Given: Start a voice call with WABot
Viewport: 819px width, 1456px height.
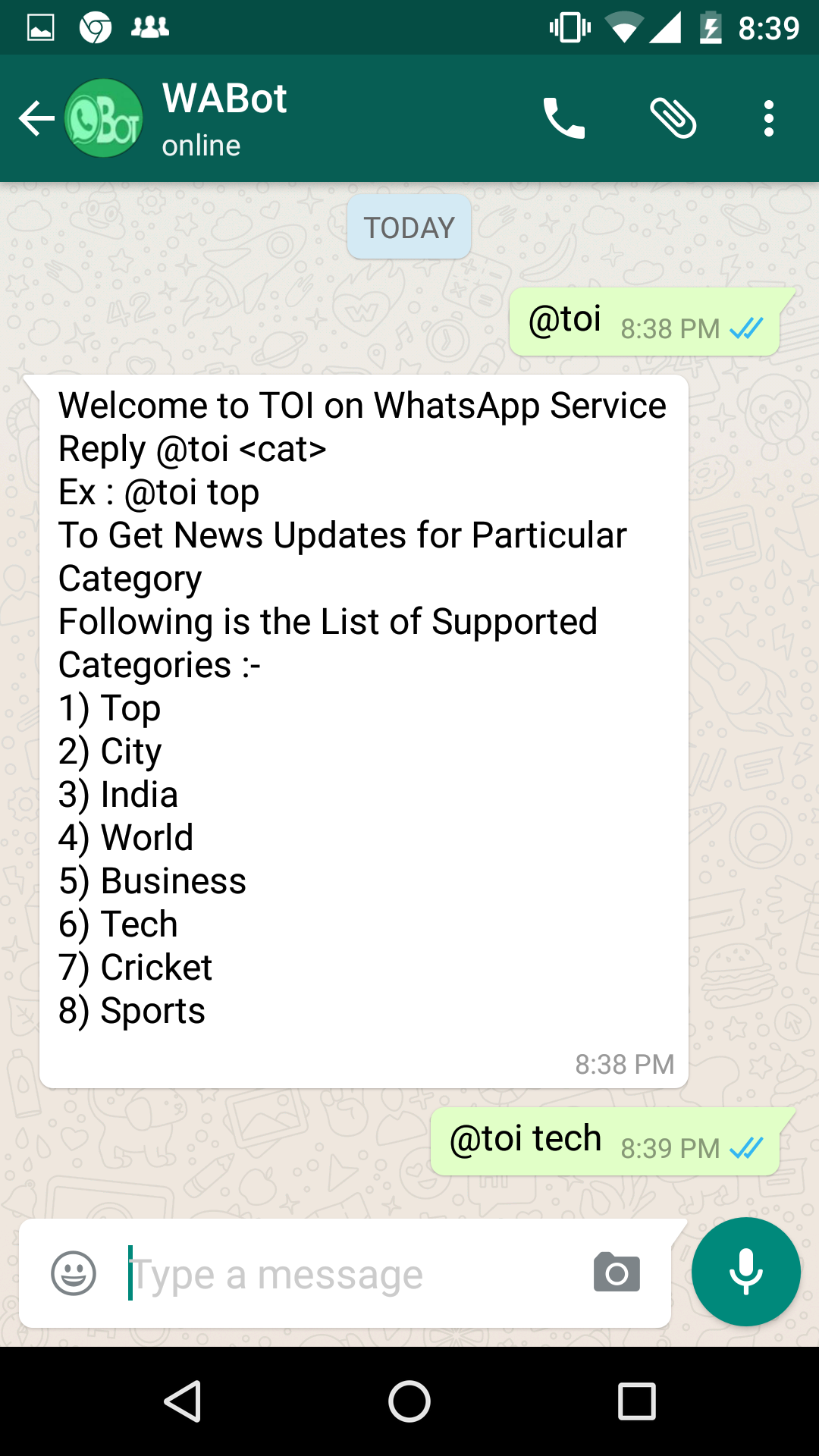Looking at the screenshot, I should coord(563,118).
